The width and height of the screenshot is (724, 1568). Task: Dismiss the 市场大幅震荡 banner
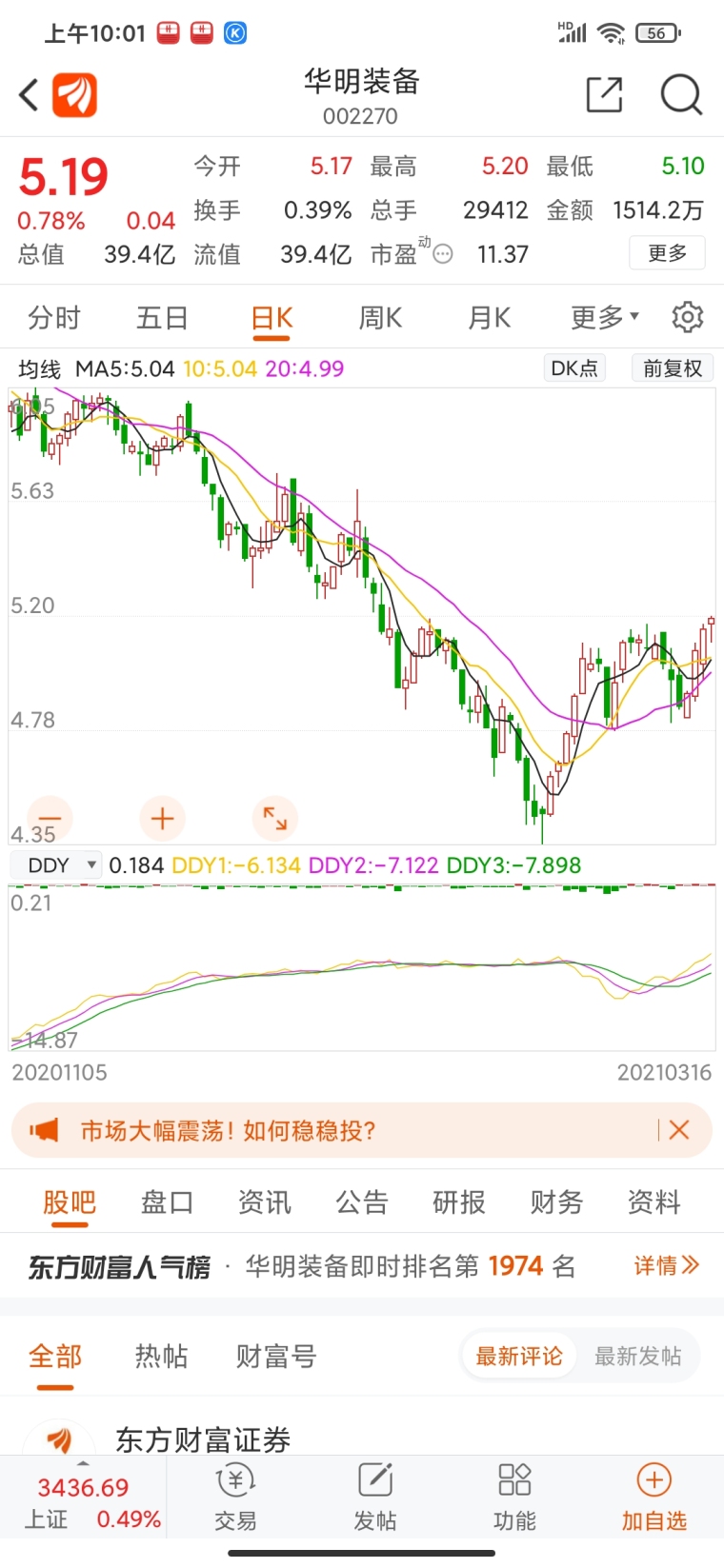679,1130
